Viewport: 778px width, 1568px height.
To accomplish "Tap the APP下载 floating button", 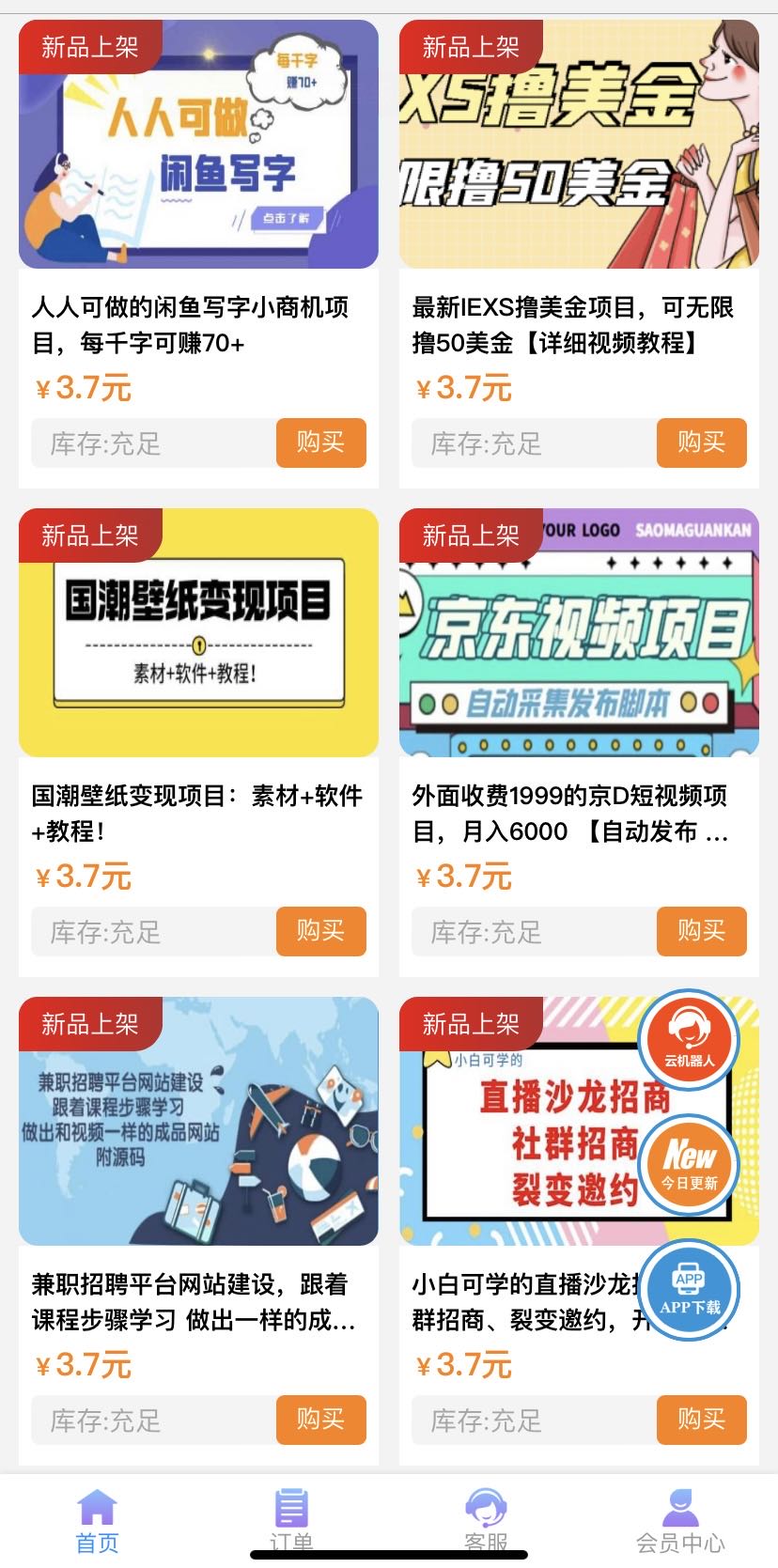I will click(x=689, y=1290).
